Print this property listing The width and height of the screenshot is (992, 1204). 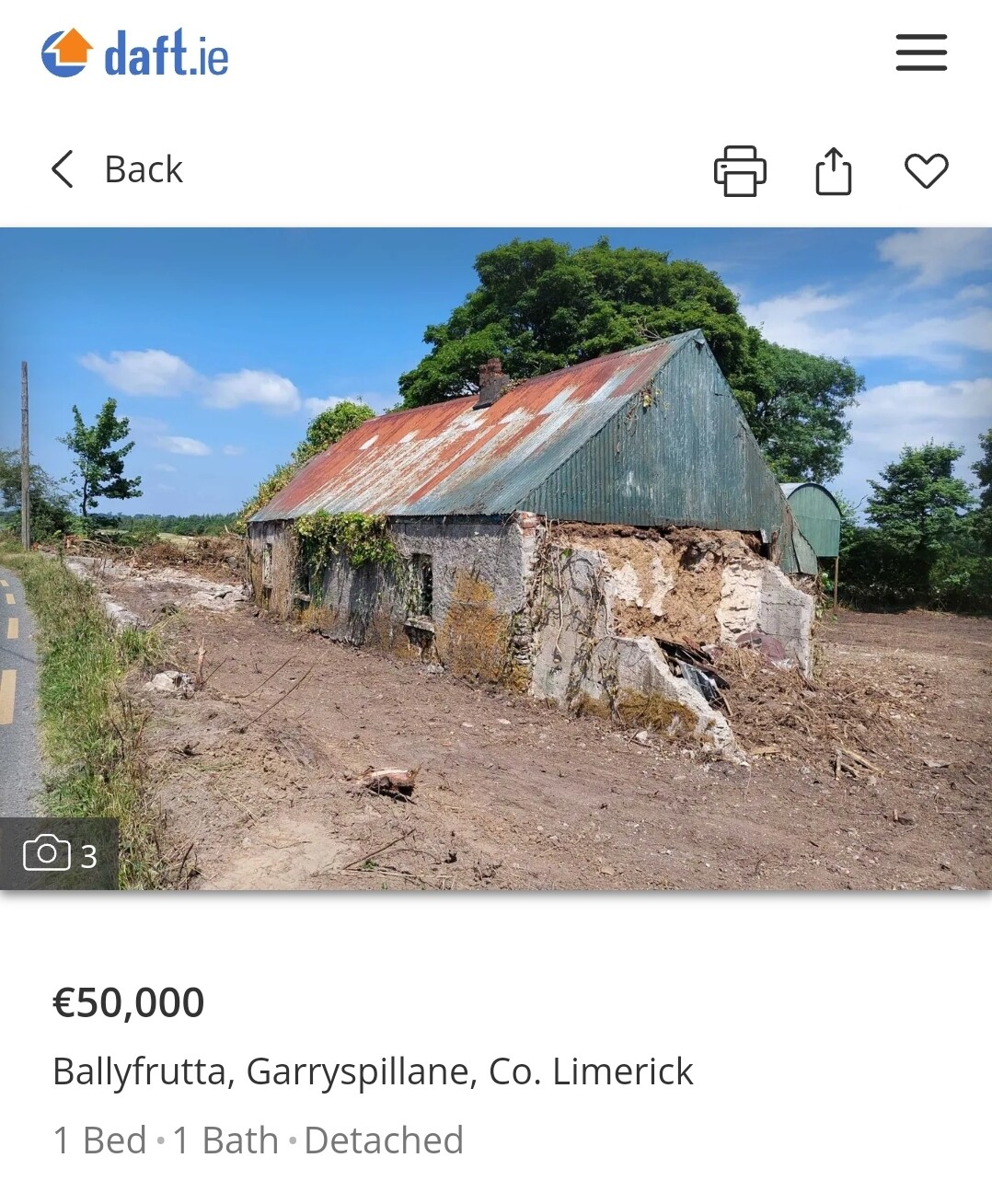tap(740, 171)
